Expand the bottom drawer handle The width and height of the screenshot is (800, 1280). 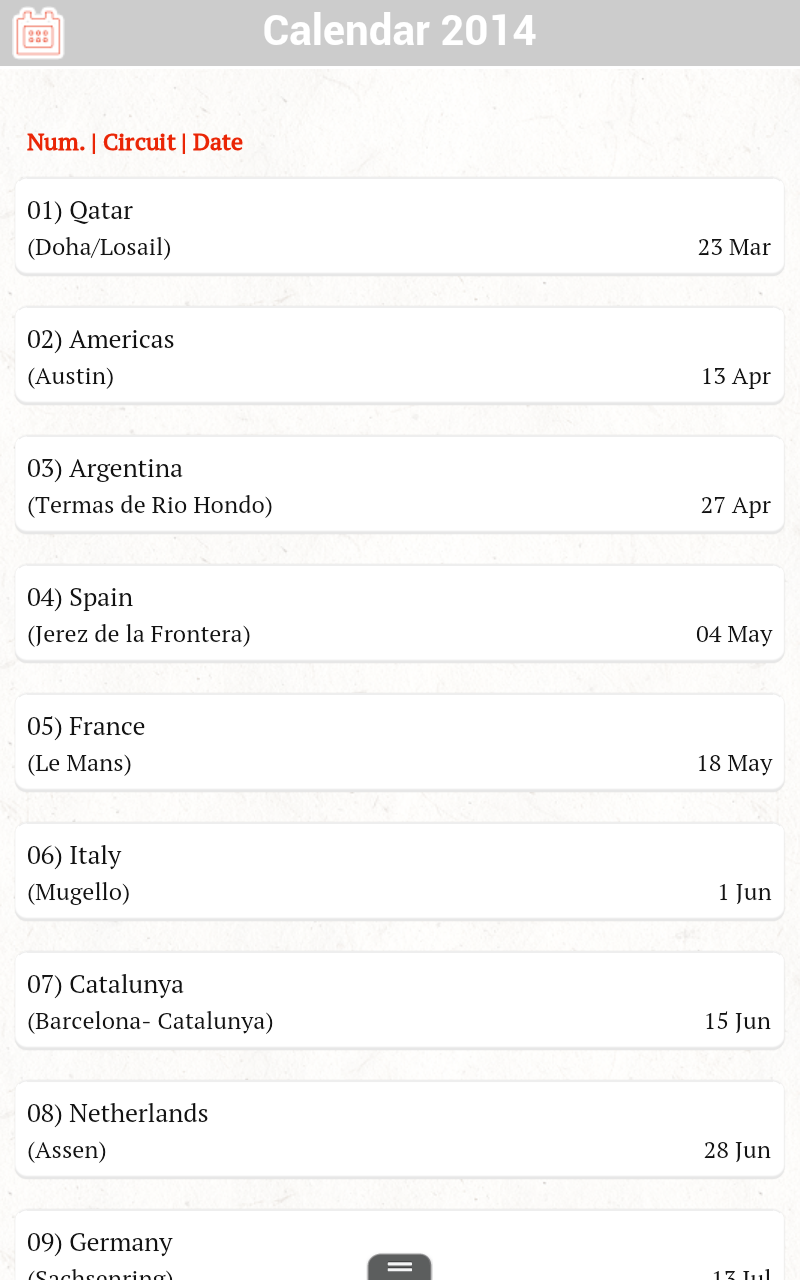tap(399, 1267)
